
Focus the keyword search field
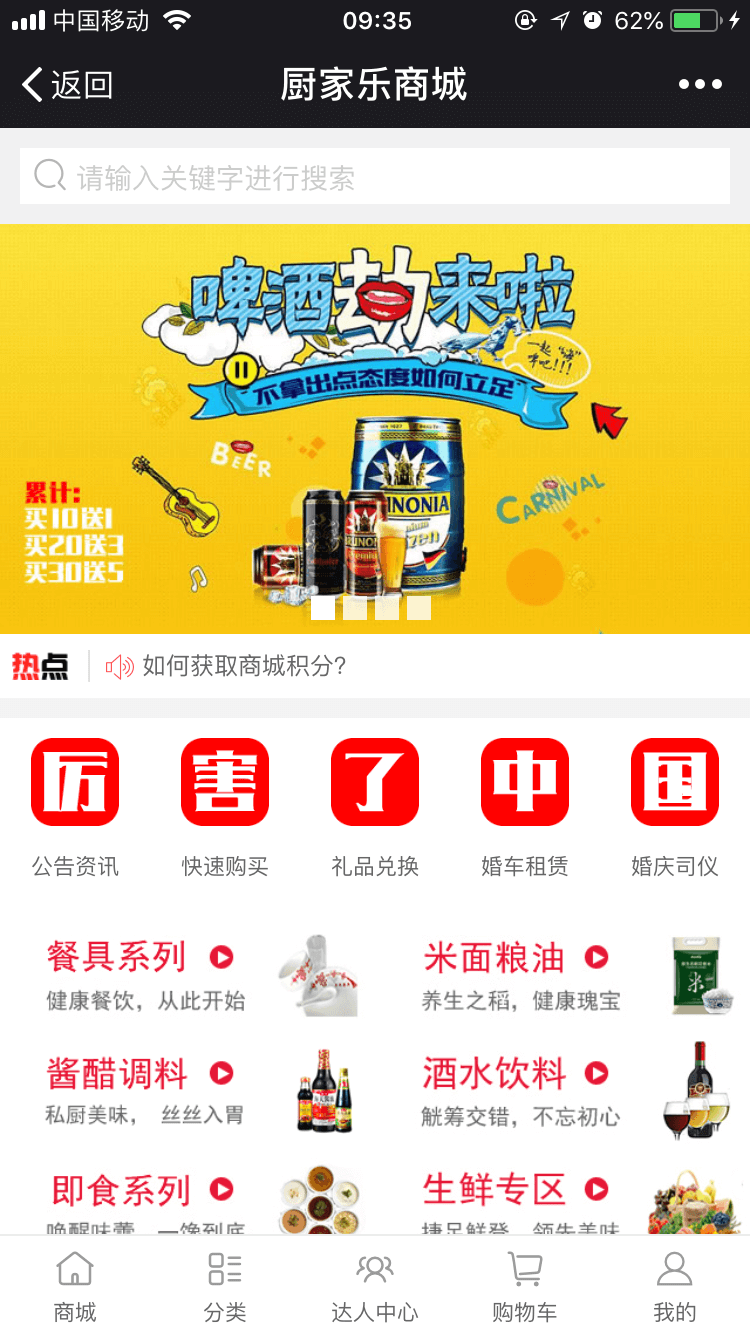(x=375, y=177)
